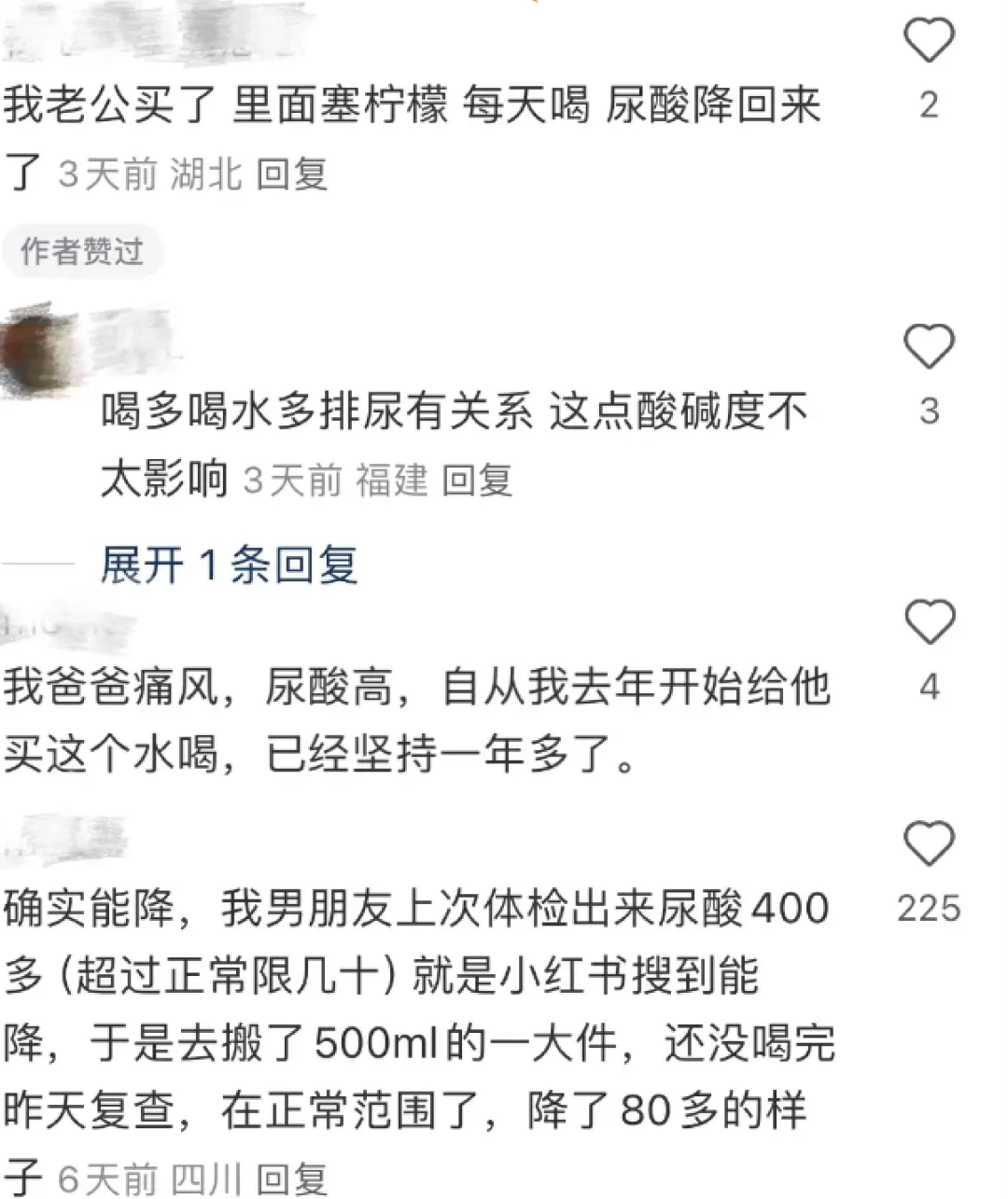The width and height of the screenshot is (1008, 1199).
Task: Expand 展开 1 条回复
Action: [x=229, y=565]
